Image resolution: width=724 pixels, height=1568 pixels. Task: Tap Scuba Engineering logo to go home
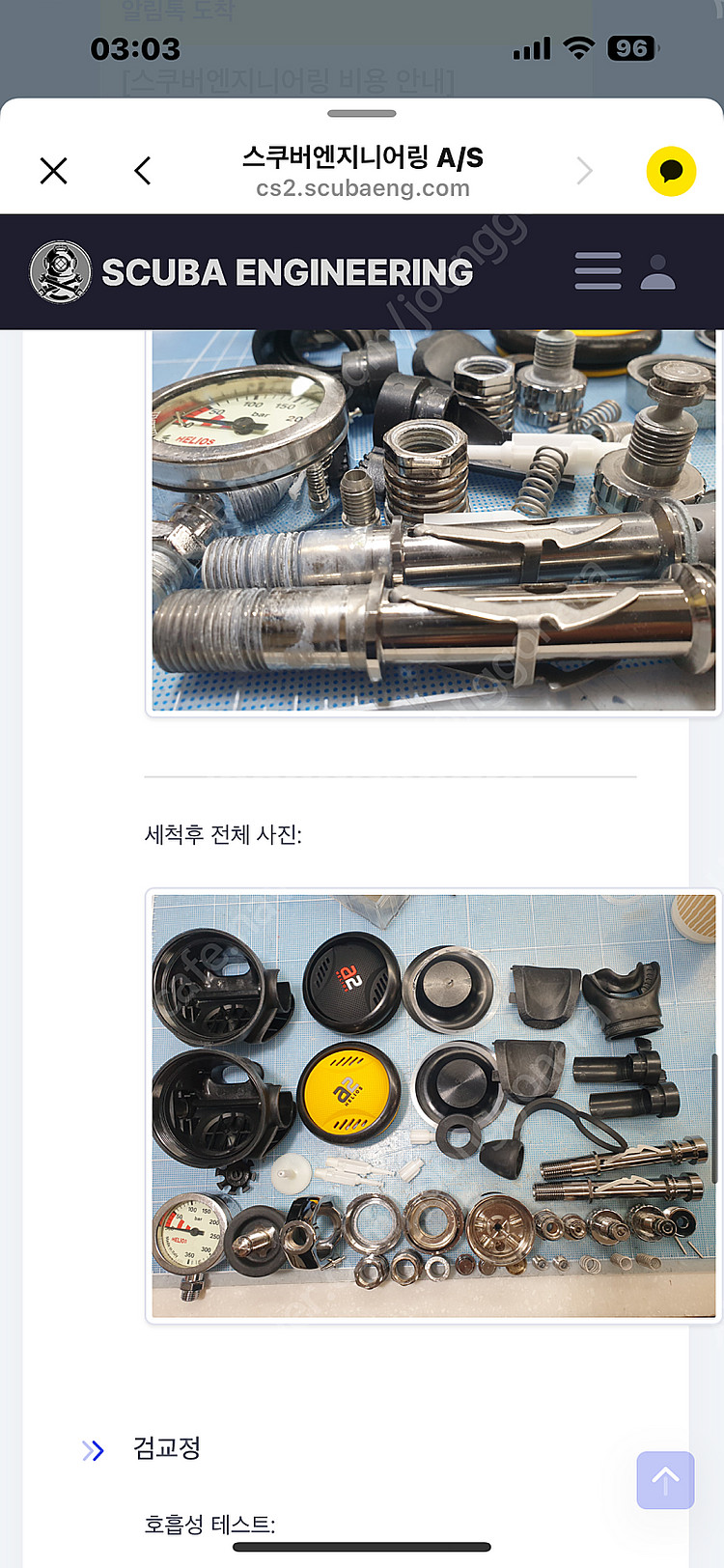[251, 272]
